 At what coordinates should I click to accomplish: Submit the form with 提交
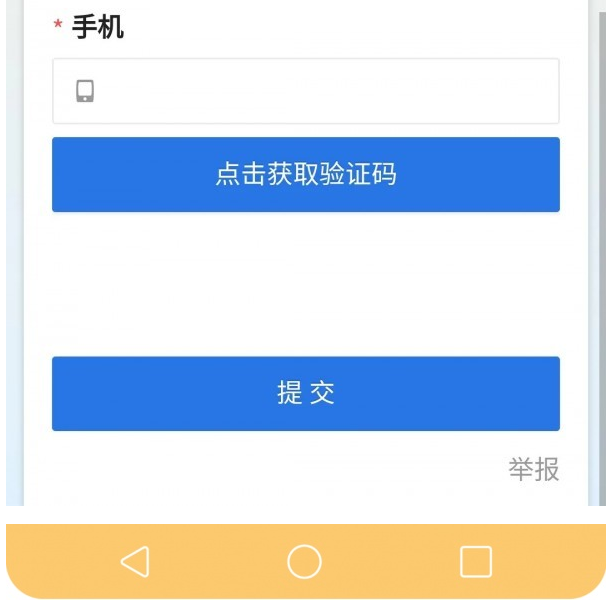pos(306,393)
